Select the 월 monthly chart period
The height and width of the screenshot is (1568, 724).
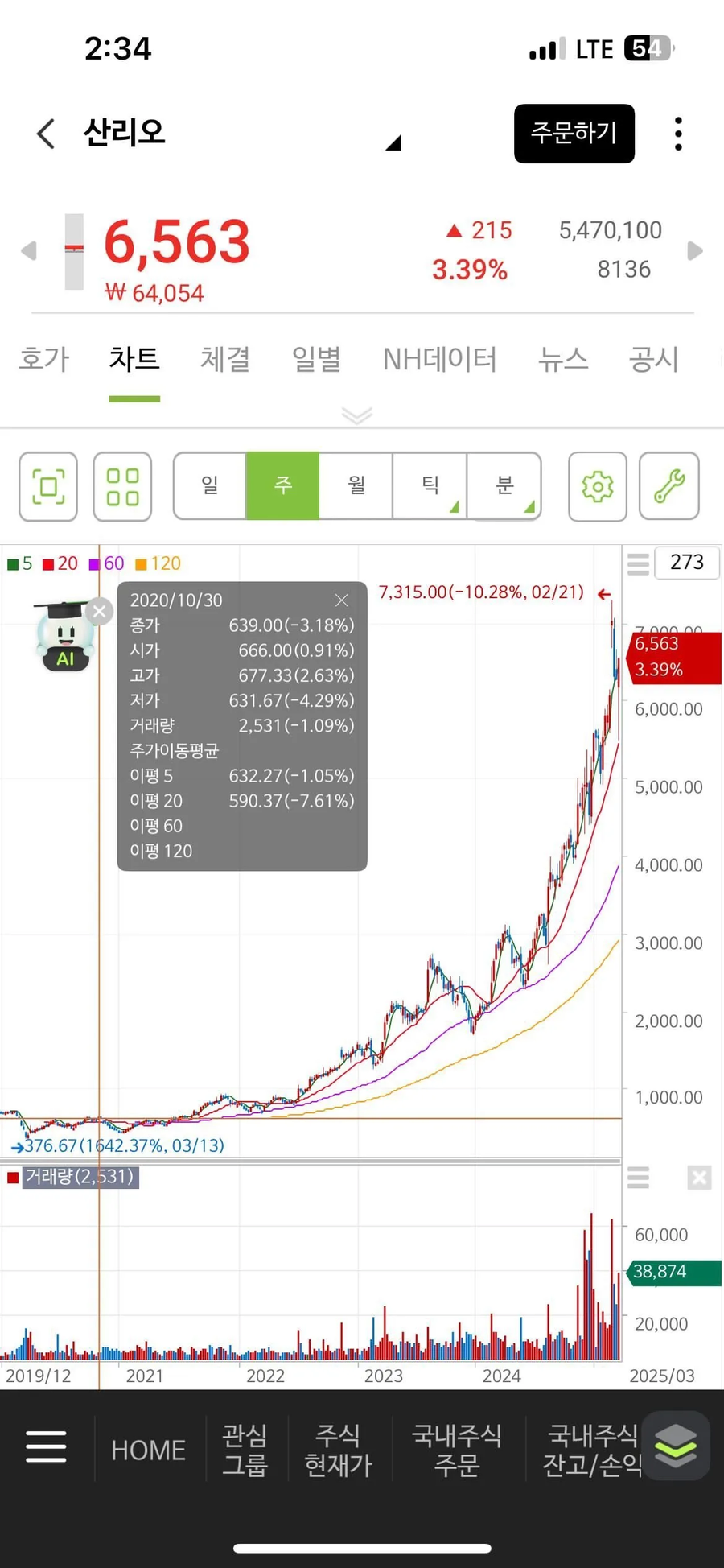(x=356, y=485)
